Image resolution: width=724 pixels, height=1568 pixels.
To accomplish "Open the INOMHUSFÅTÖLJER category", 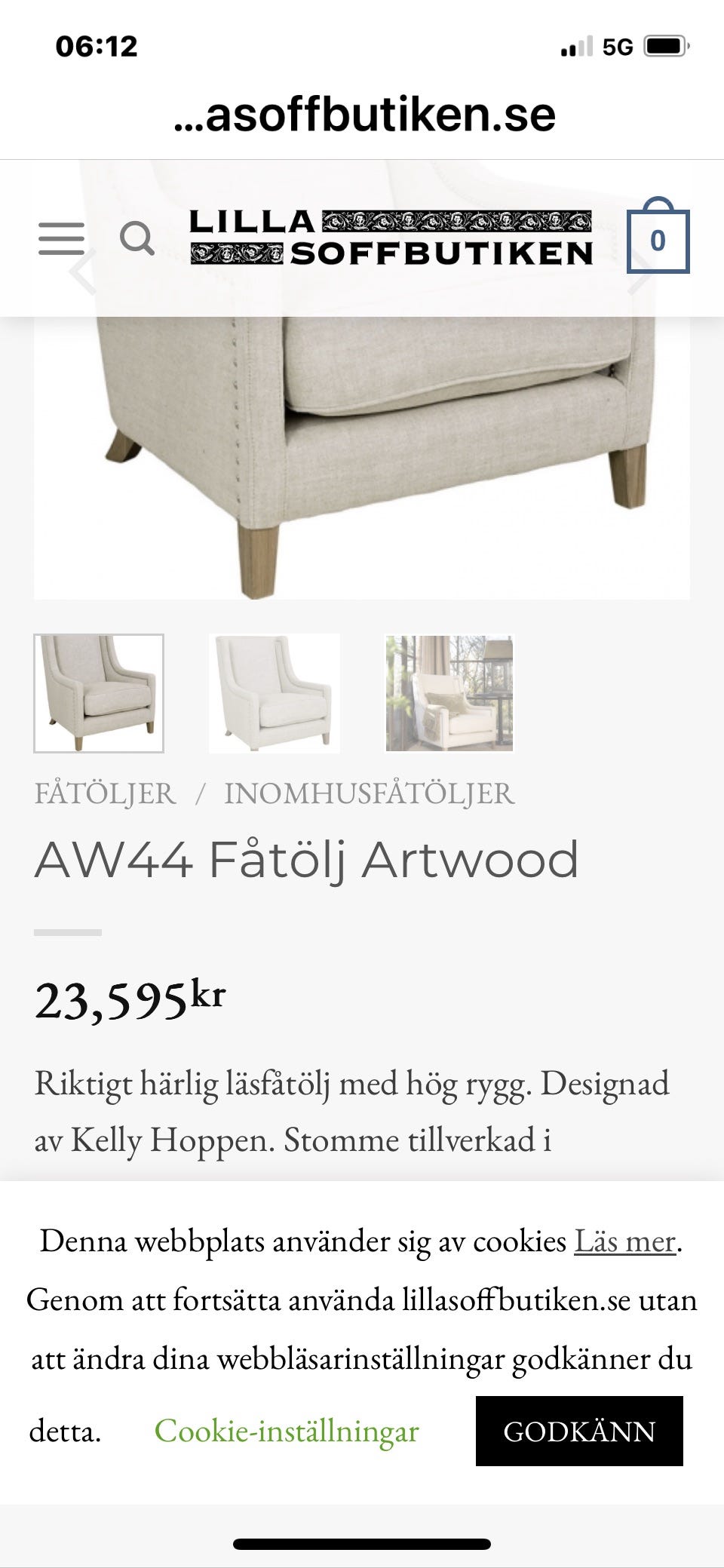I will 367,793.
